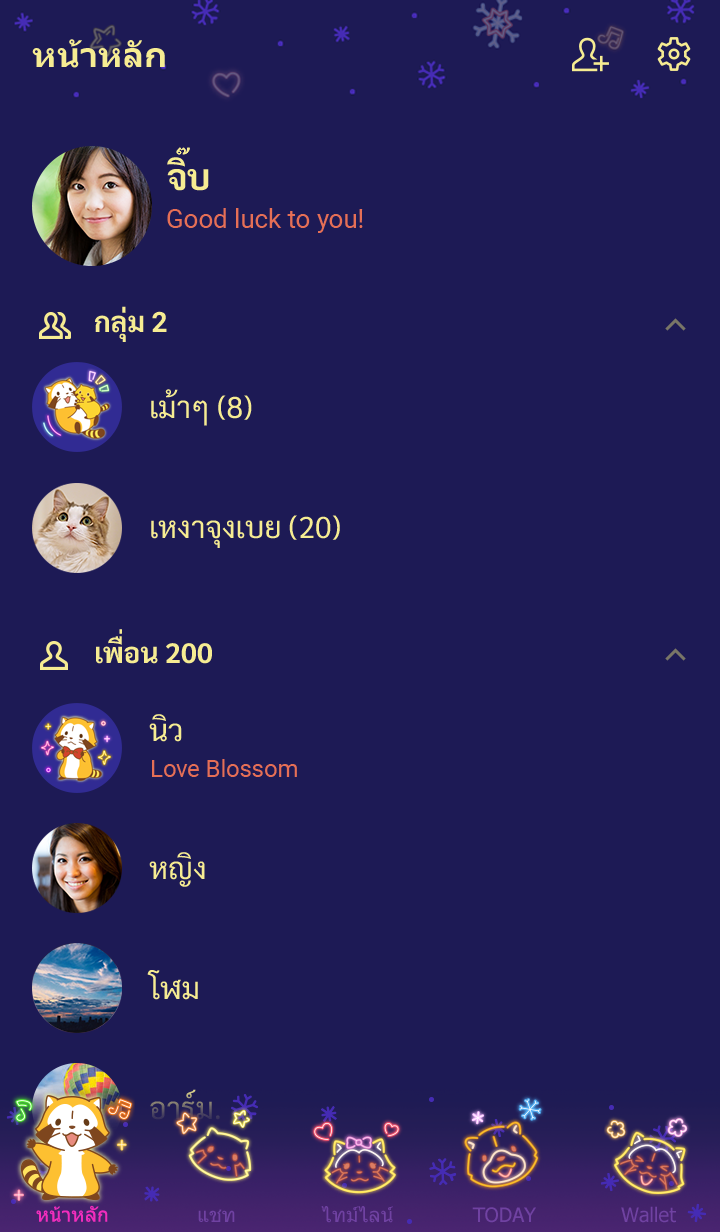Open the group เหงาจุงเบย (20)
The image size is (720, 1232).
pyautogui.click(x=245, y=528)
